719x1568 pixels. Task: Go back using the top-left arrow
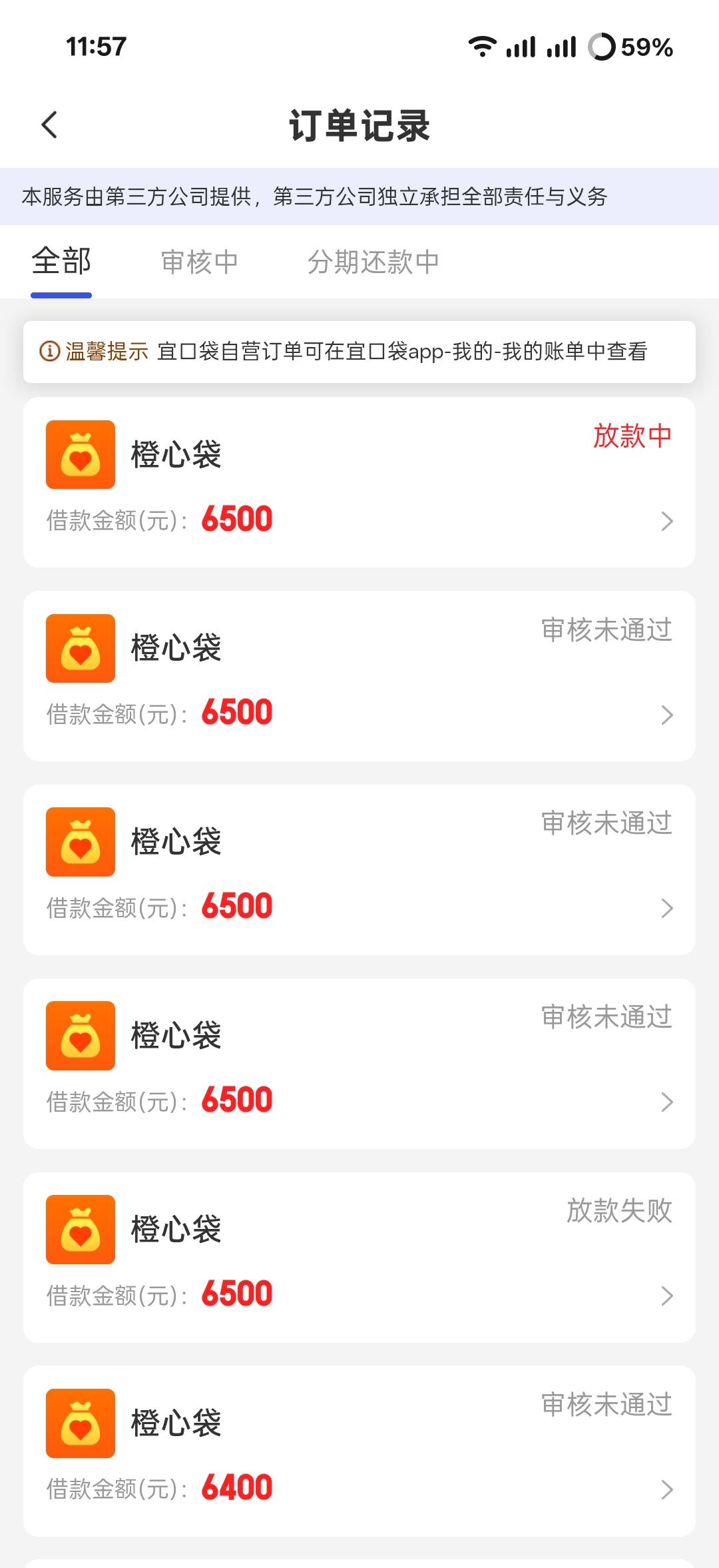[x=49, y=125]
